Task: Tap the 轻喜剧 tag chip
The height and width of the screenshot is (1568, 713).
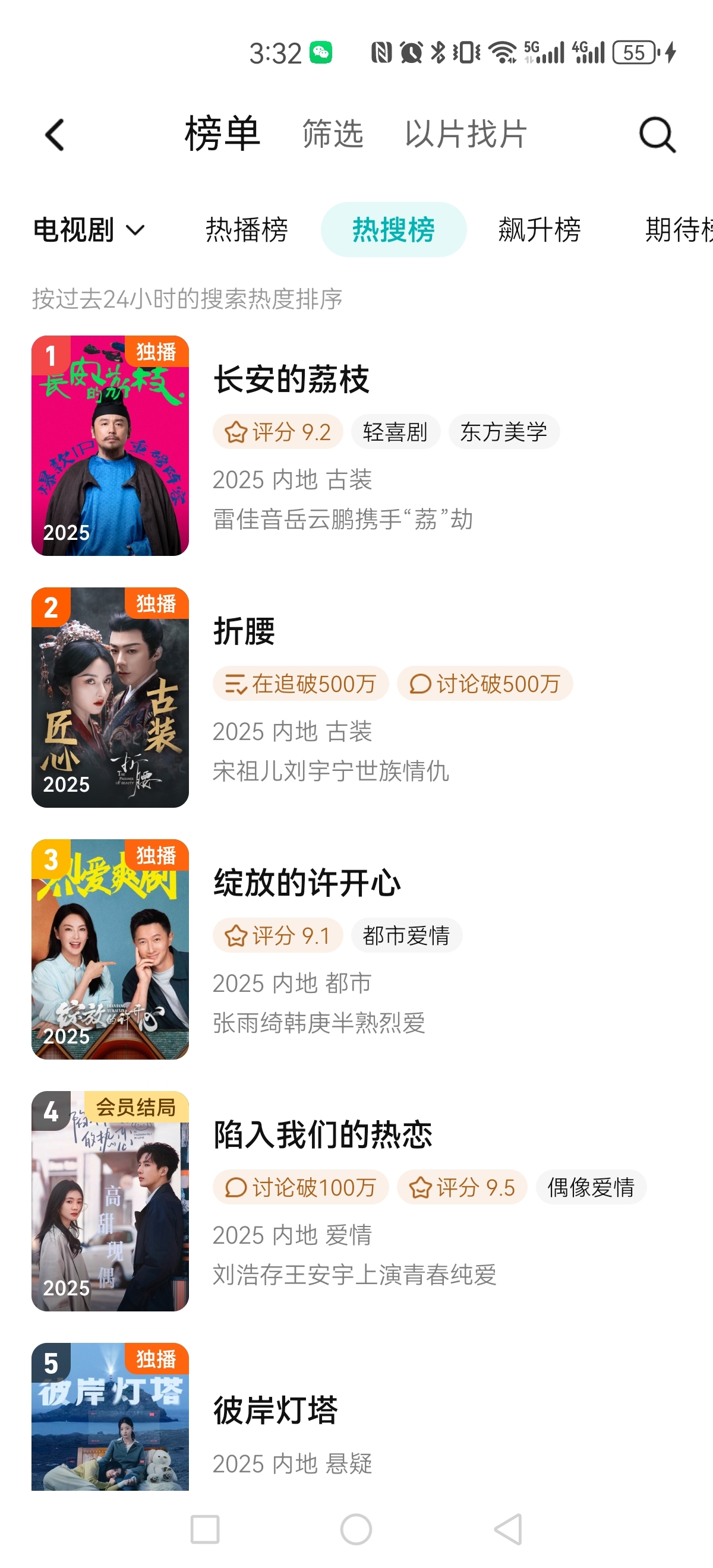Action: [395, 432]
